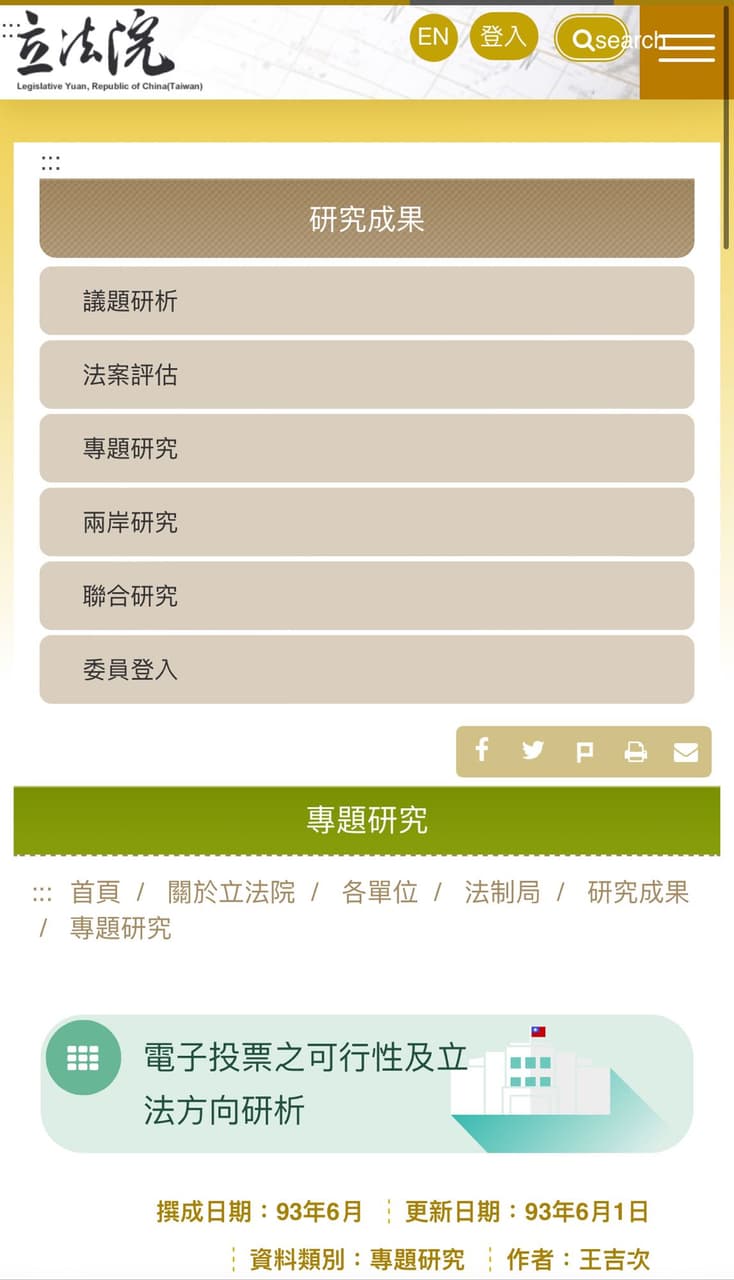The image size is (734, 1280).
Task: Share this page on Twitter
Action: pyautogui.click(x=533, y=751)
